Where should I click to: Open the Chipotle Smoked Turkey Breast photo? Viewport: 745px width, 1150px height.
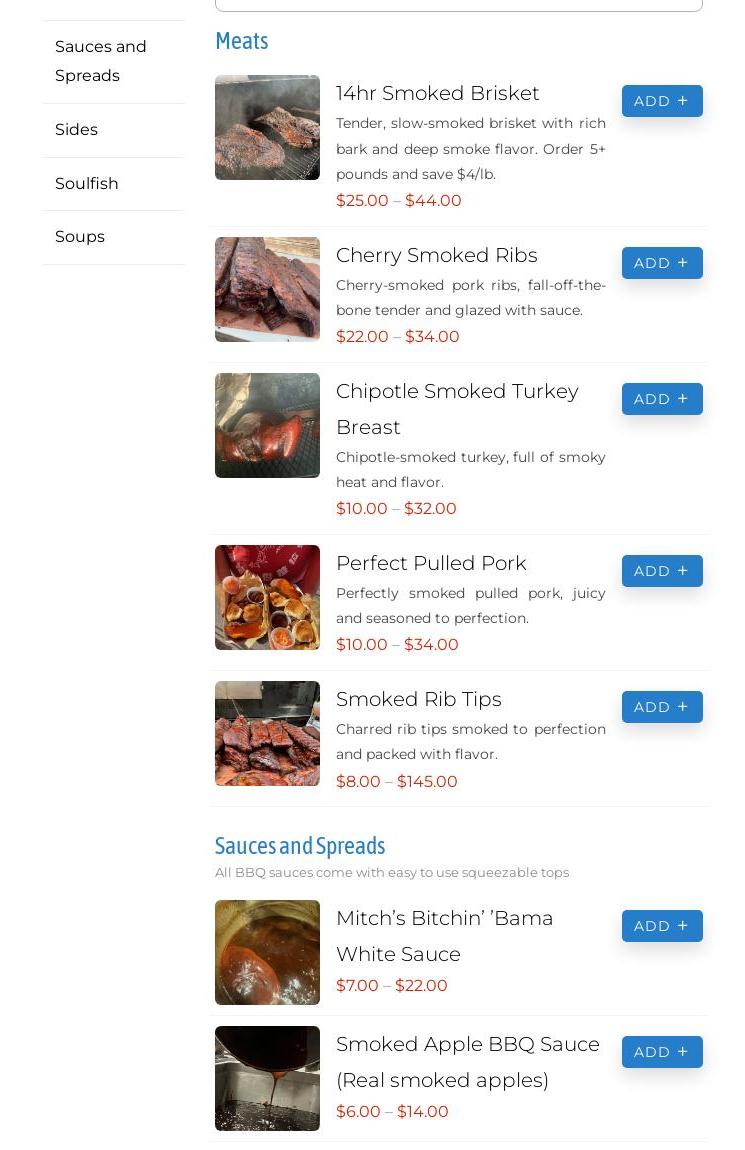point(267,426)
